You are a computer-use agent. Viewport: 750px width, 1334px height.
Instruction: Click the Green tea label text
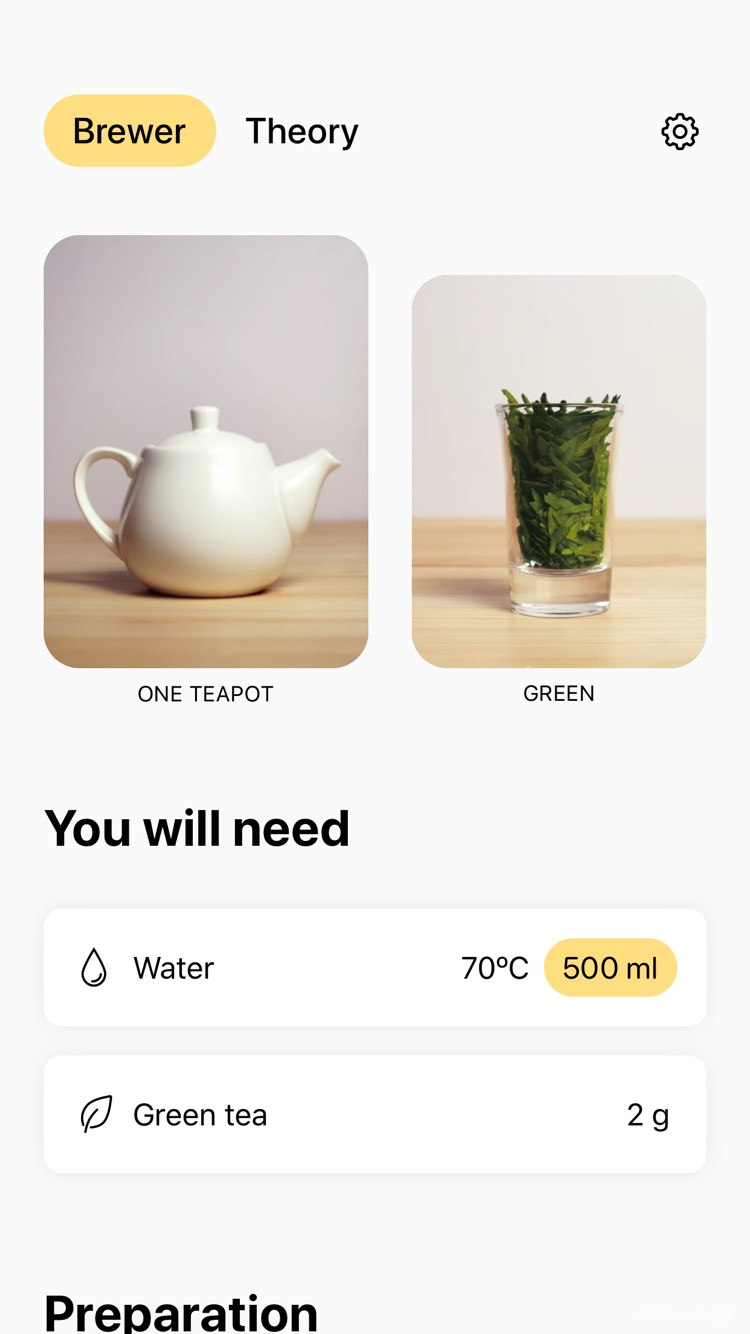pos(200,1114)
